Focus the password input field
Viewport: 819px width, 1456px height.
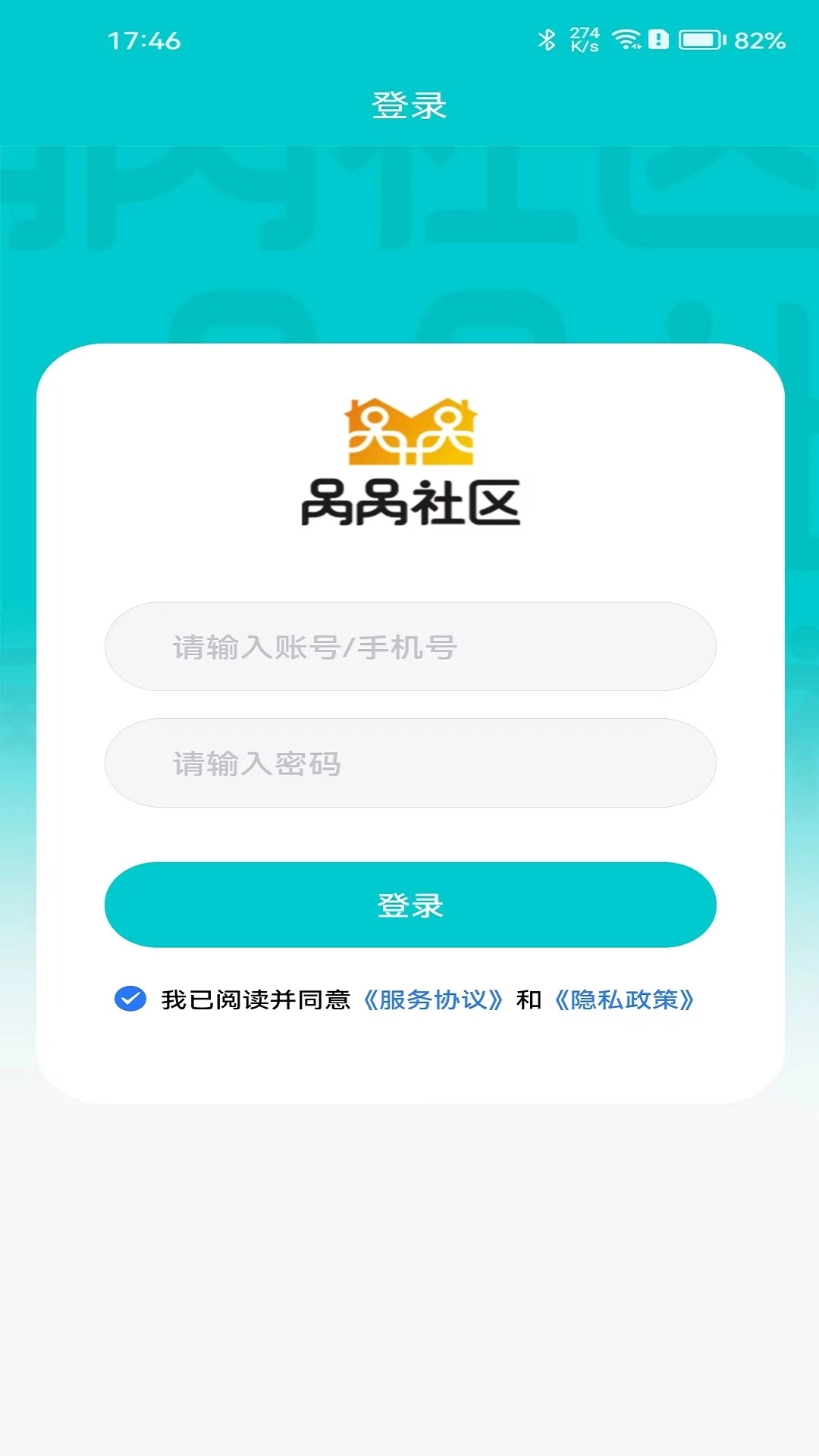pos(409,763)
